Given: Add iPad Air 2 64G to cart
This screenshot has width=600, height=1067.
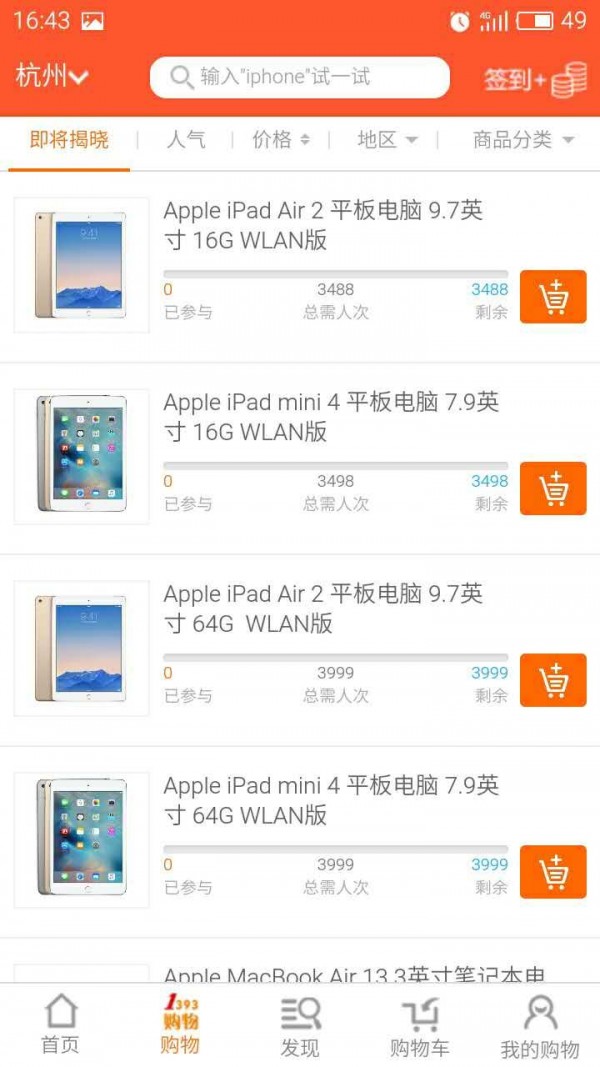Looking at the screenshot, I should coord(553,680).
